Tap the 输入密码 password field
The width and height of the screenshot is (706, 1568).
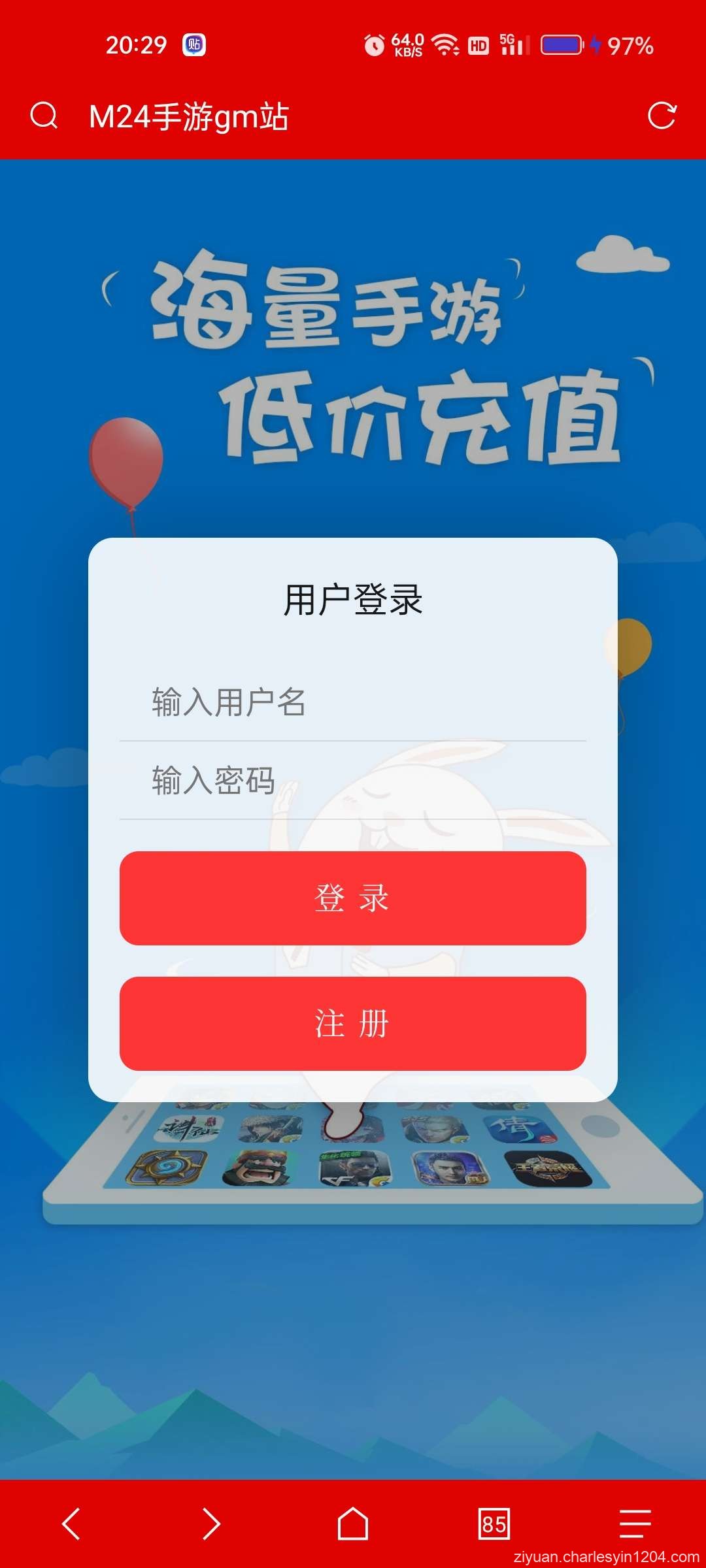point(353,781)
